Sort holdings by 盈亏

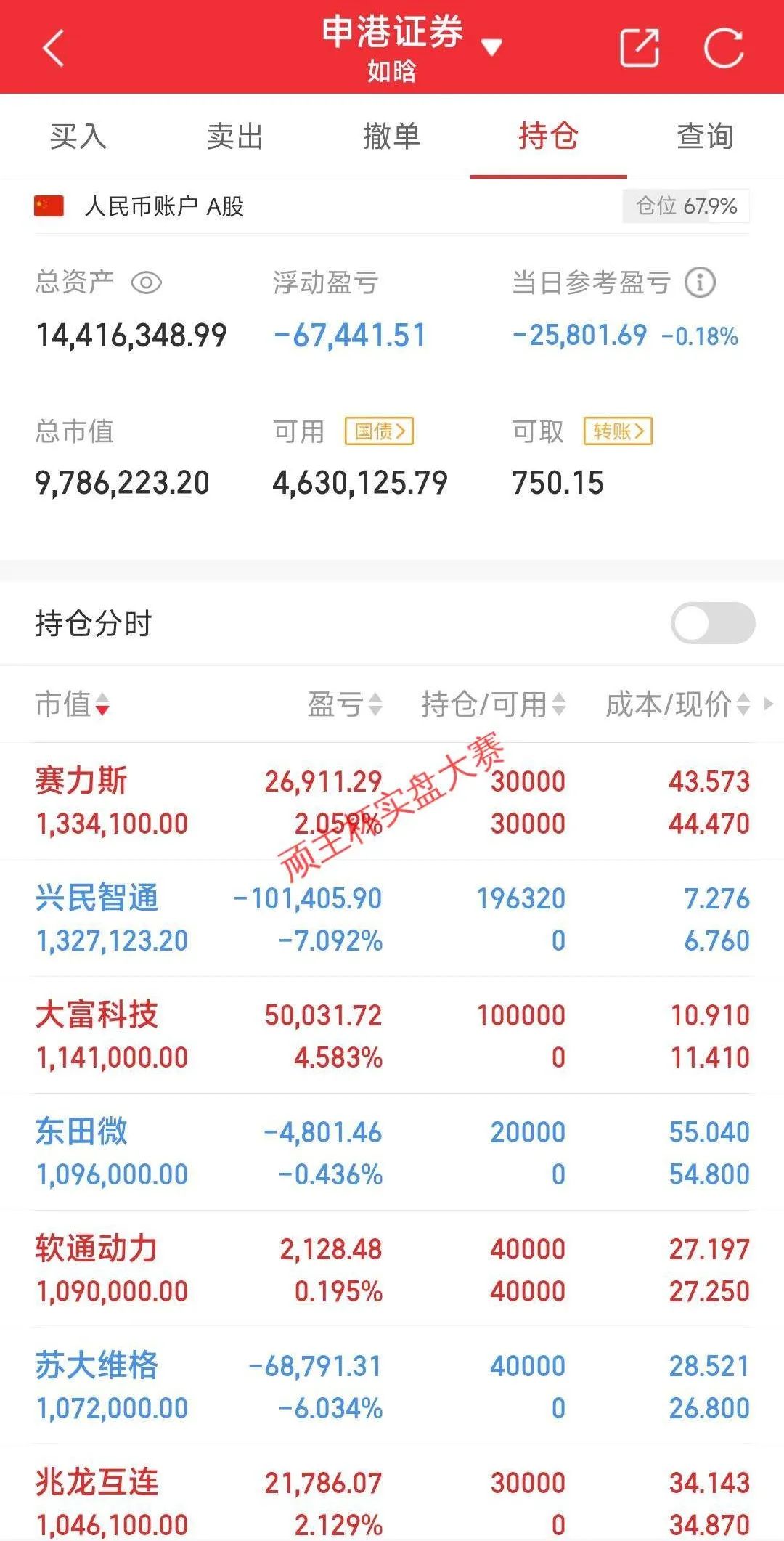click(344, 704)
